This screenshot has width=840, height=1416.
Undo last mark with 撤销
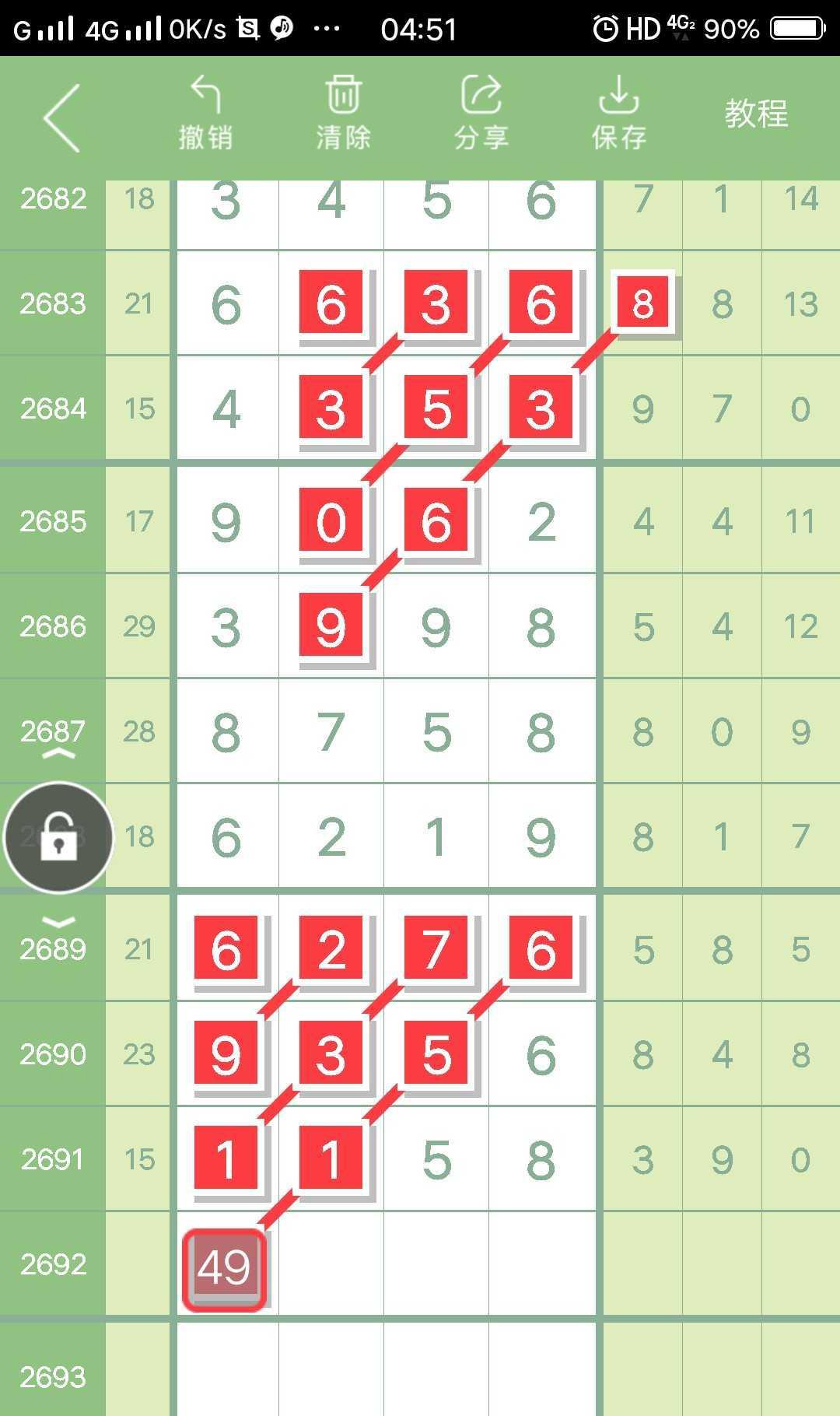(205, 114)
